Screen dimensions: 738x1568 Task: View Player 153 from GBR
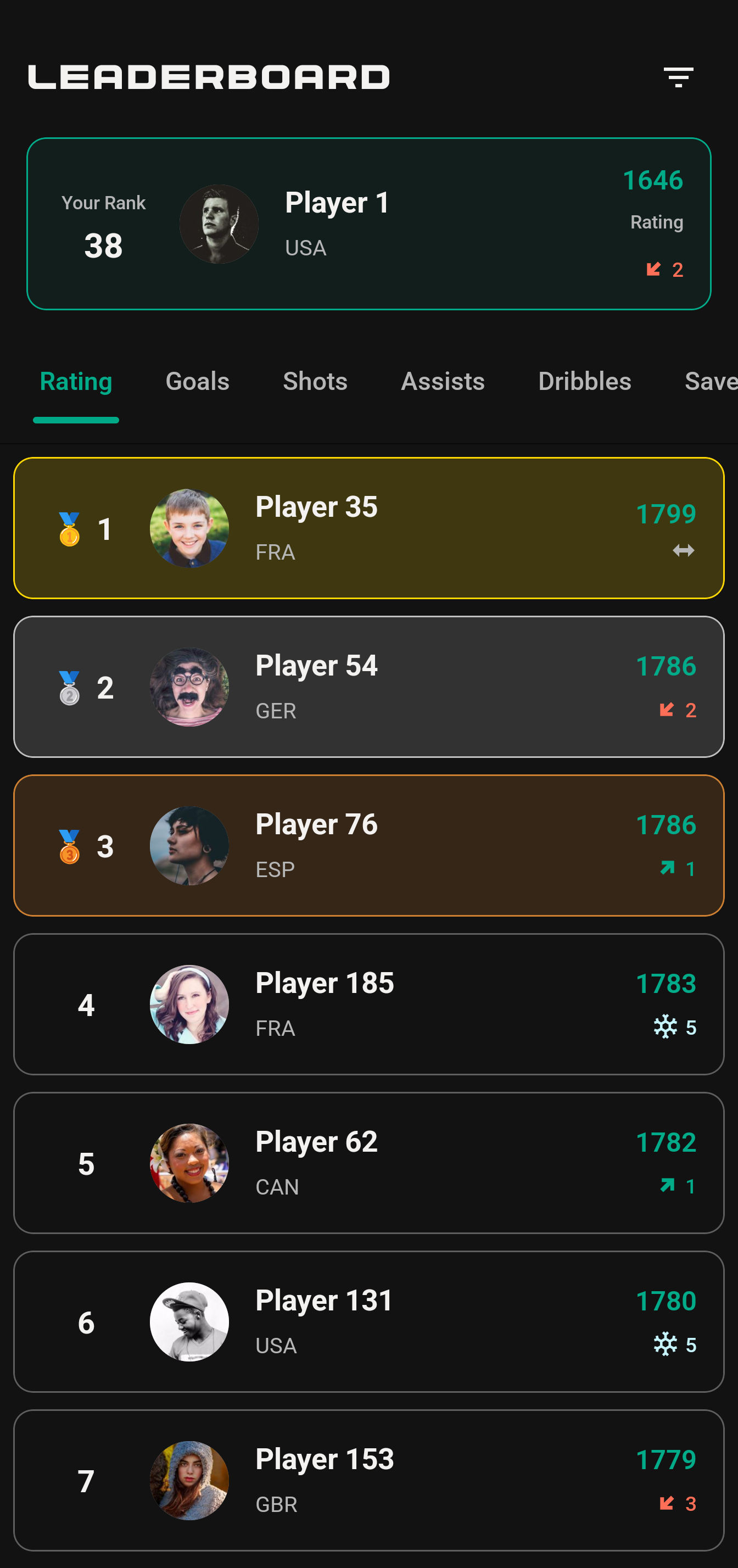click(368, 1480)
